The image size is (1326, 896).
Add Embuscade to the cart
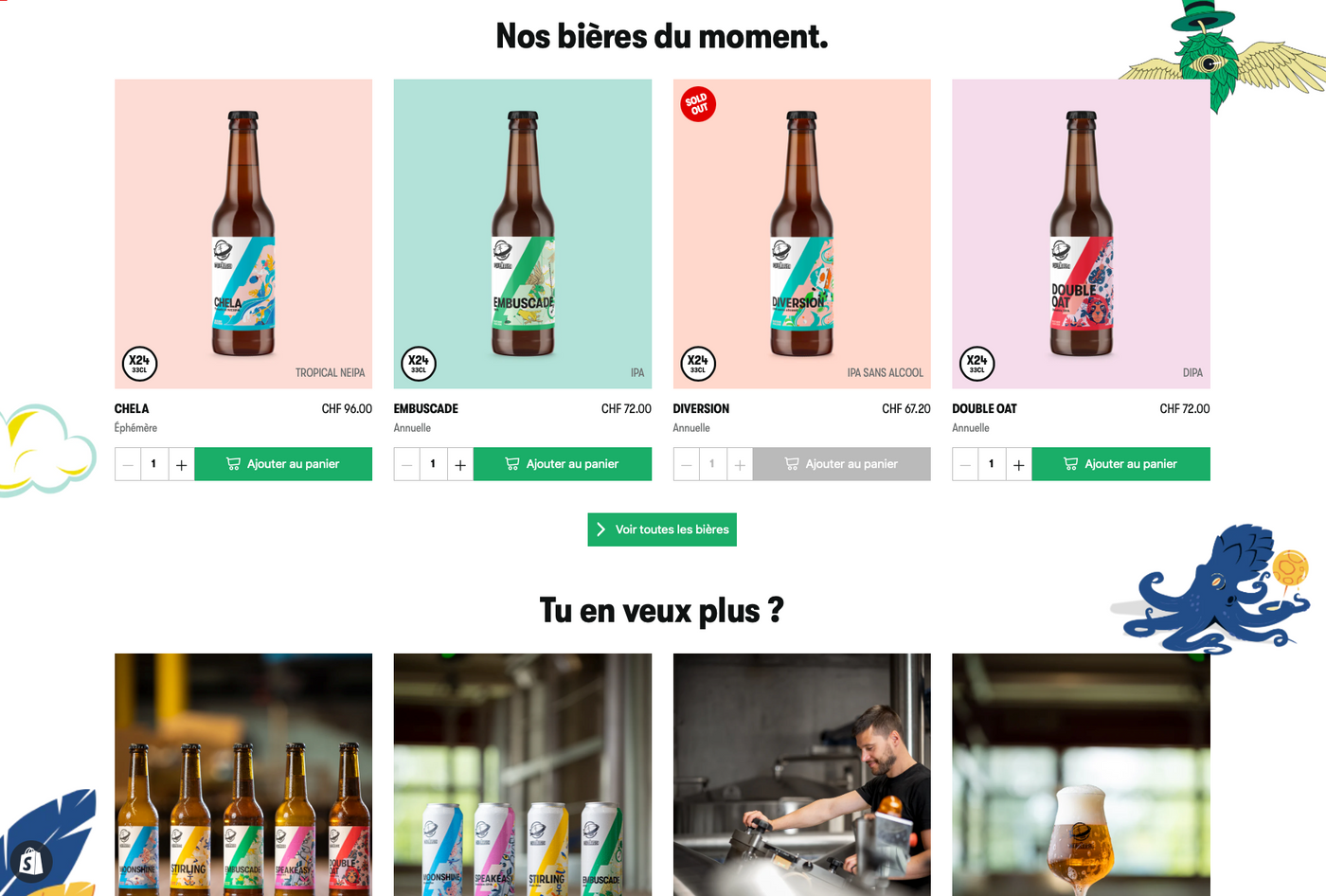click(562, 464)
